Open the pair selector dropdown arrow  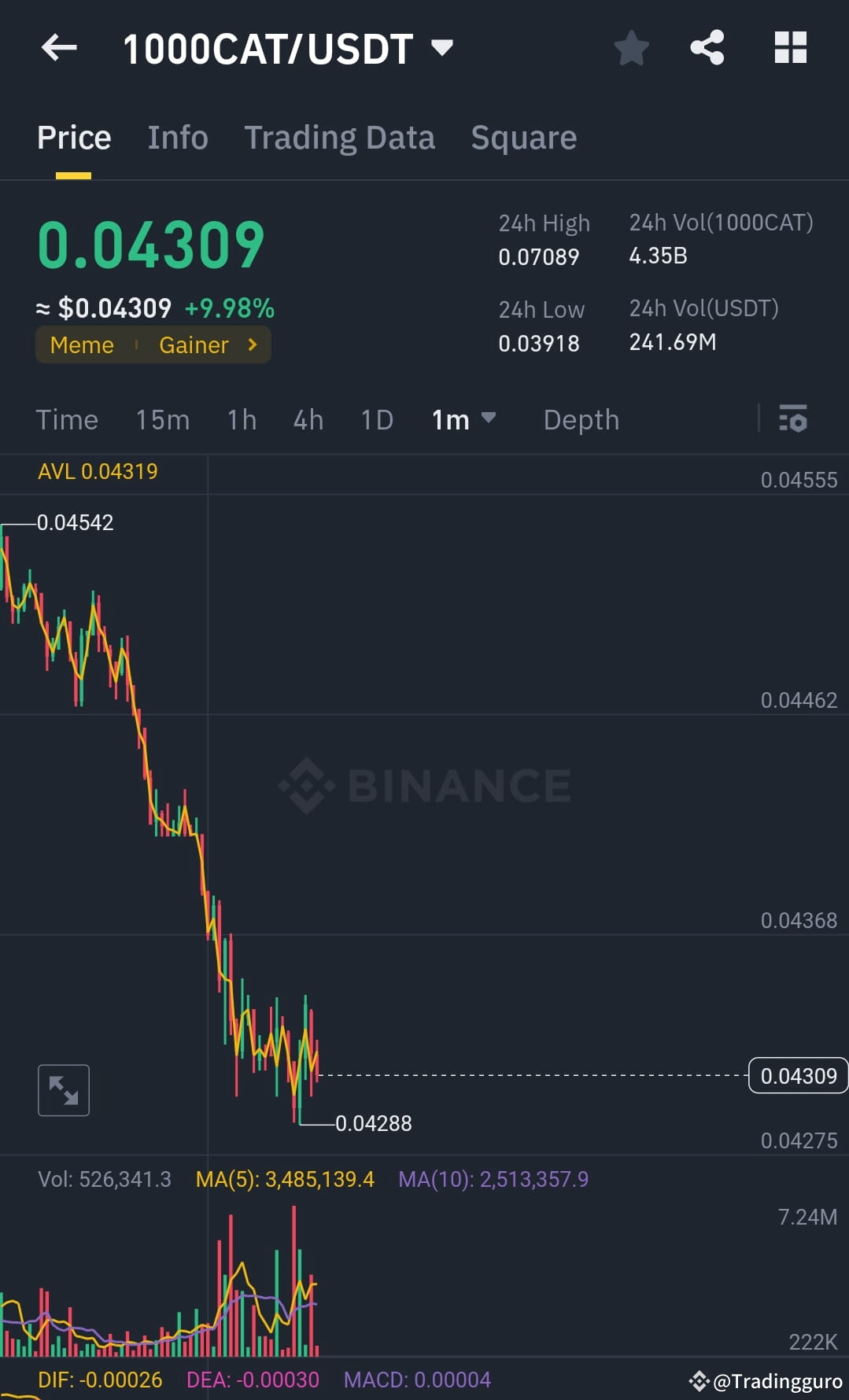tap(442, 47)
